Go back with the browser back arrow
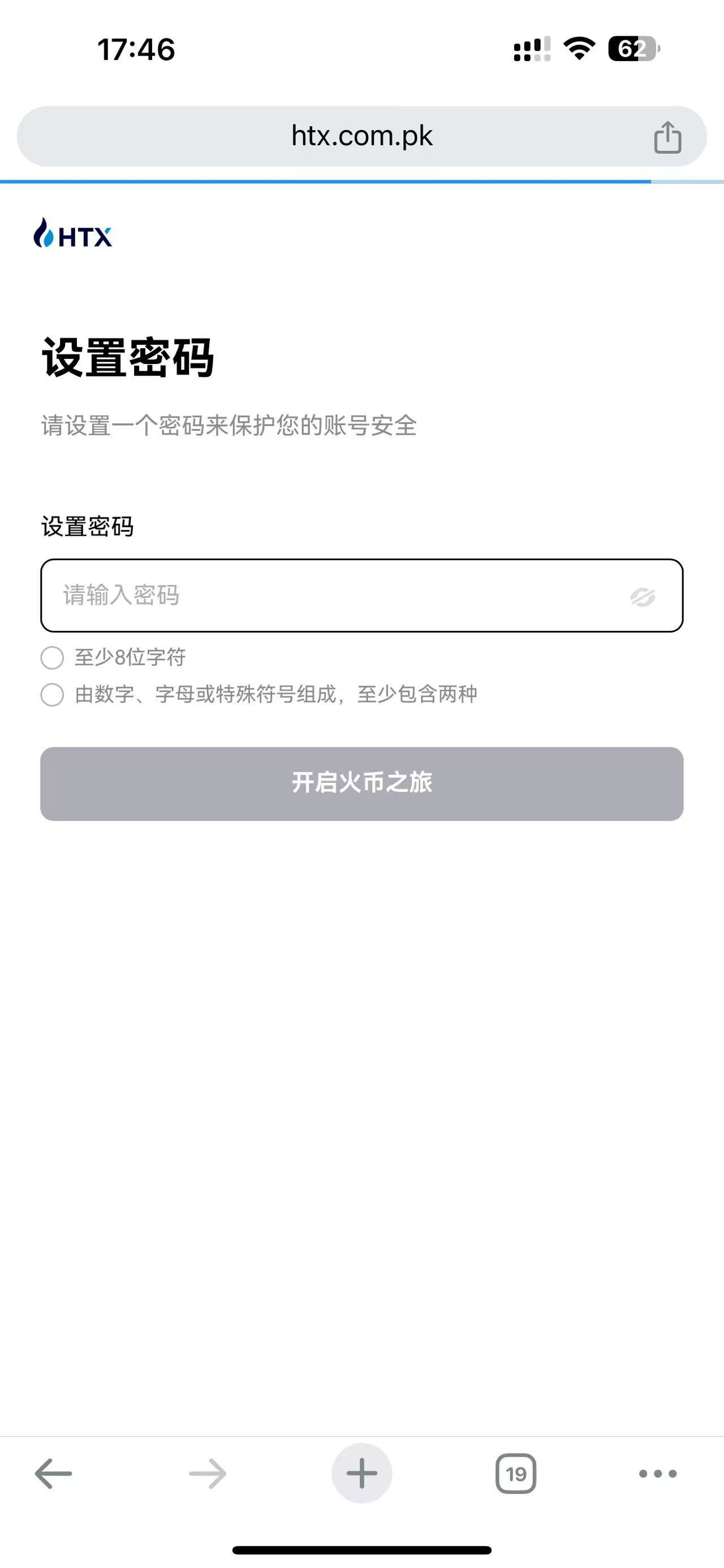 pyautogui.click(x=54, y=1474)
